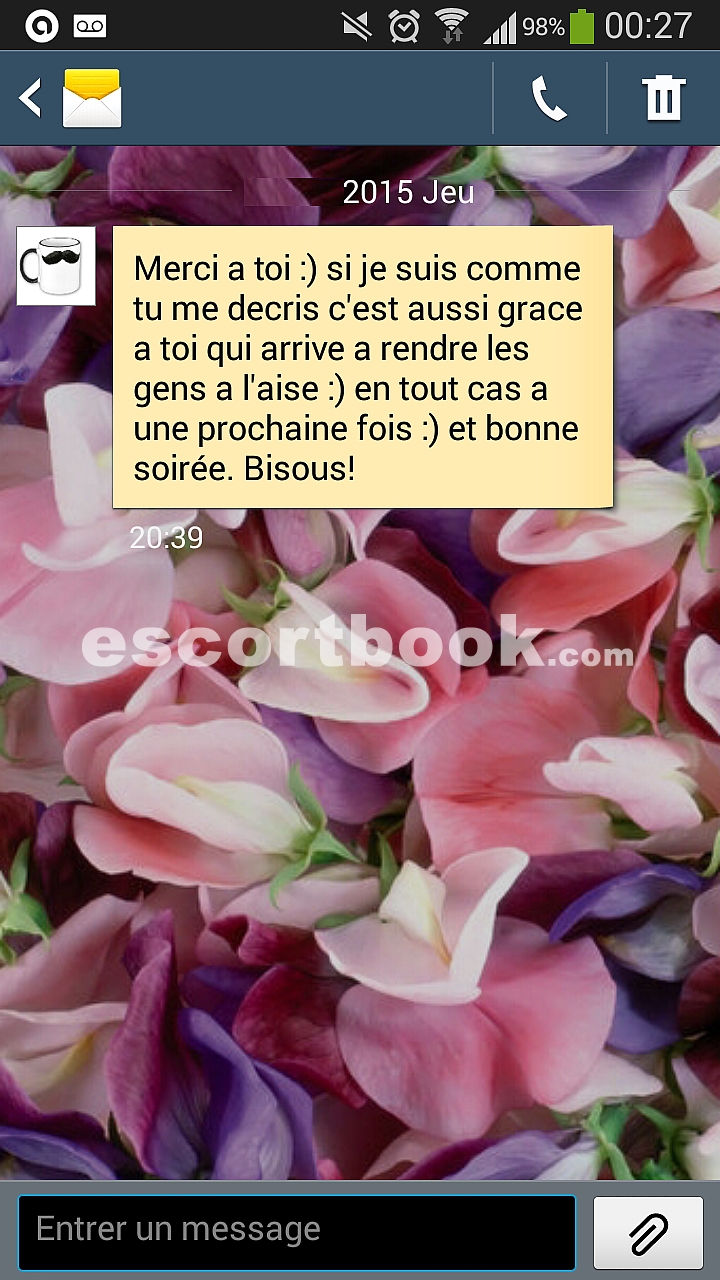The image size is (720, 1280).
Task: Tap the 'Merci a toi' message bubble
Action: point(362,367)
